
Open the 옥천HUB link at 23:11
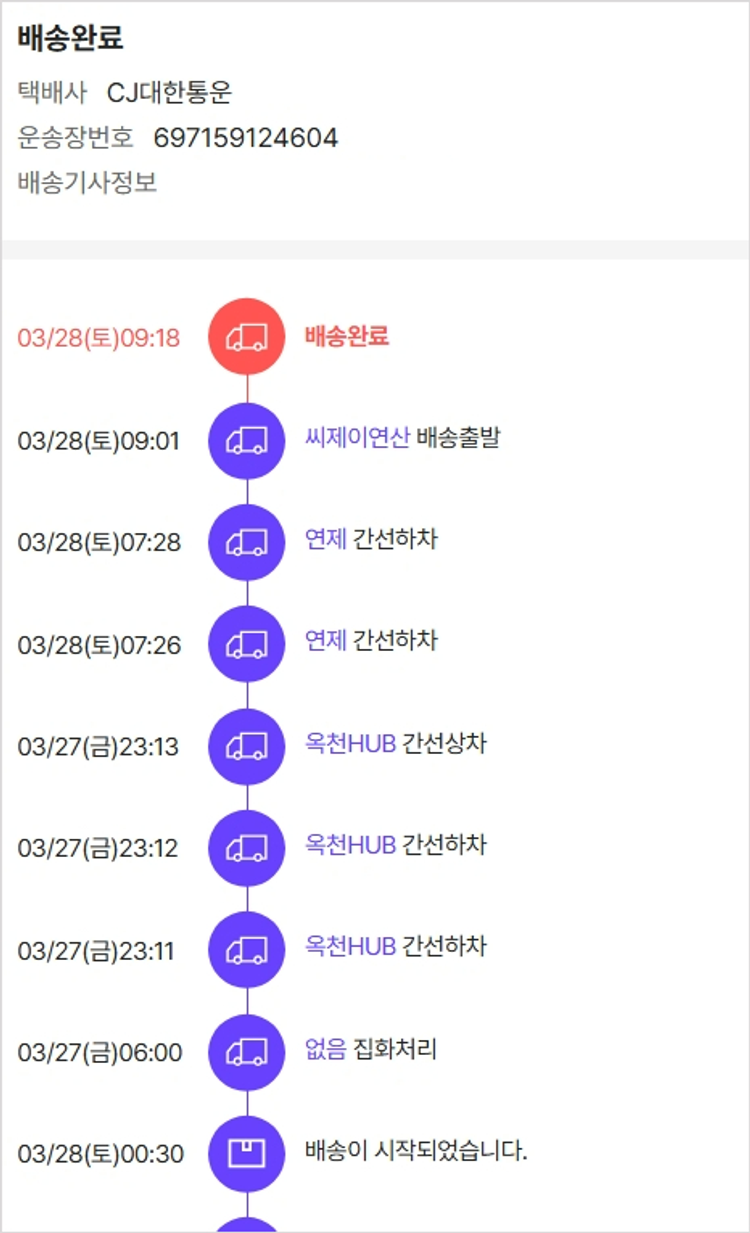(350, 946)
